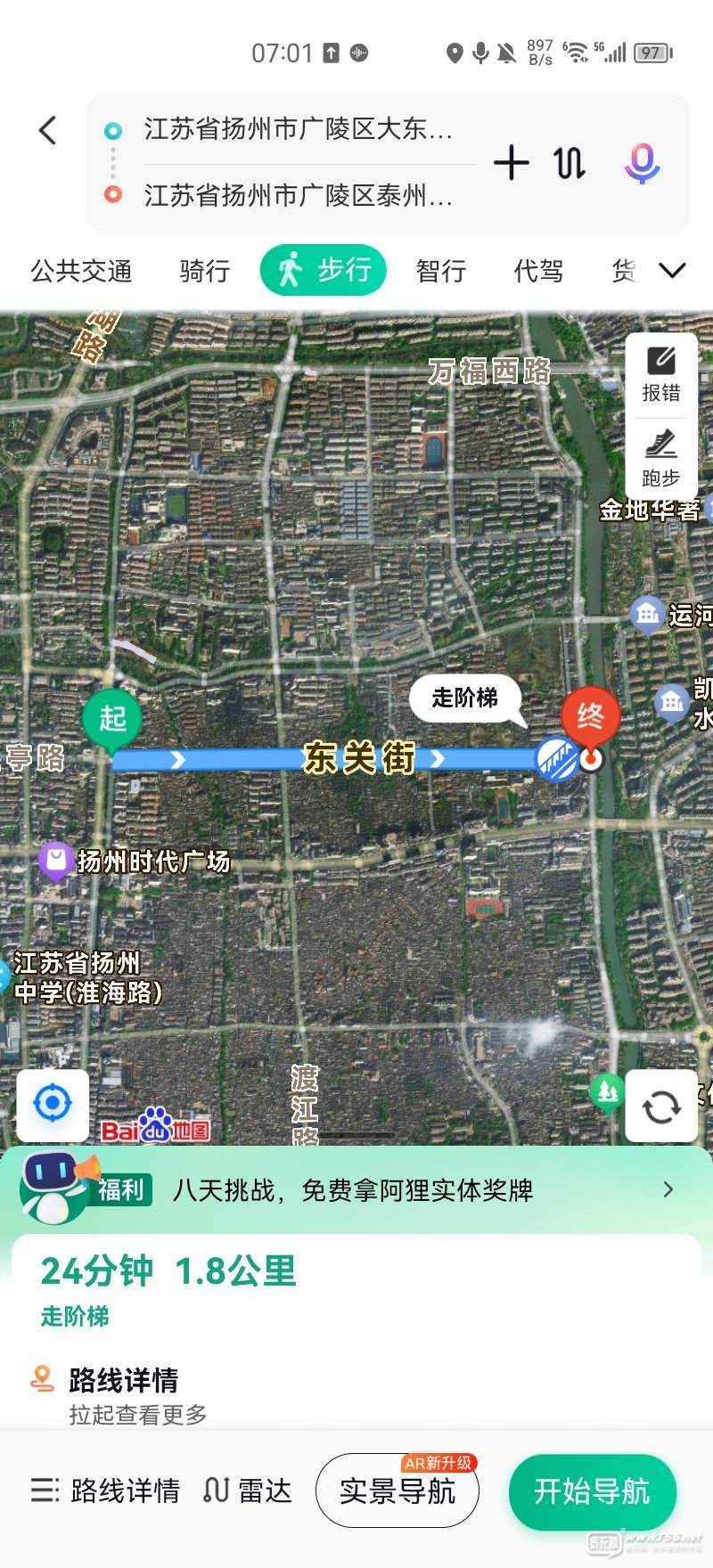
Task: Go back using the top-left arrow
Action: tap(48, 131)
